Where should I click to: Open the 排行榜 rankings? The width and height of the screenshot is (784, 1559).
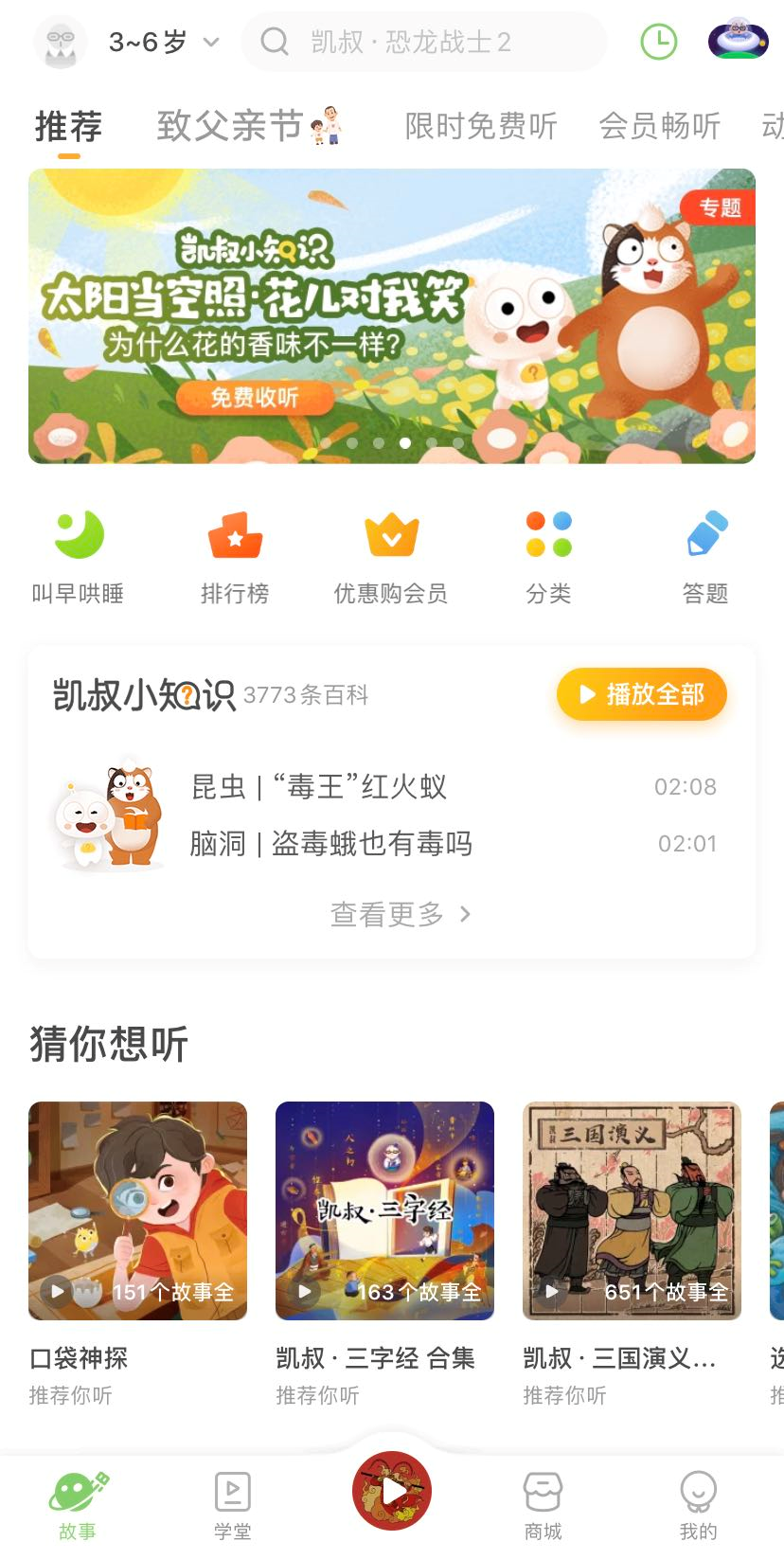235,555
